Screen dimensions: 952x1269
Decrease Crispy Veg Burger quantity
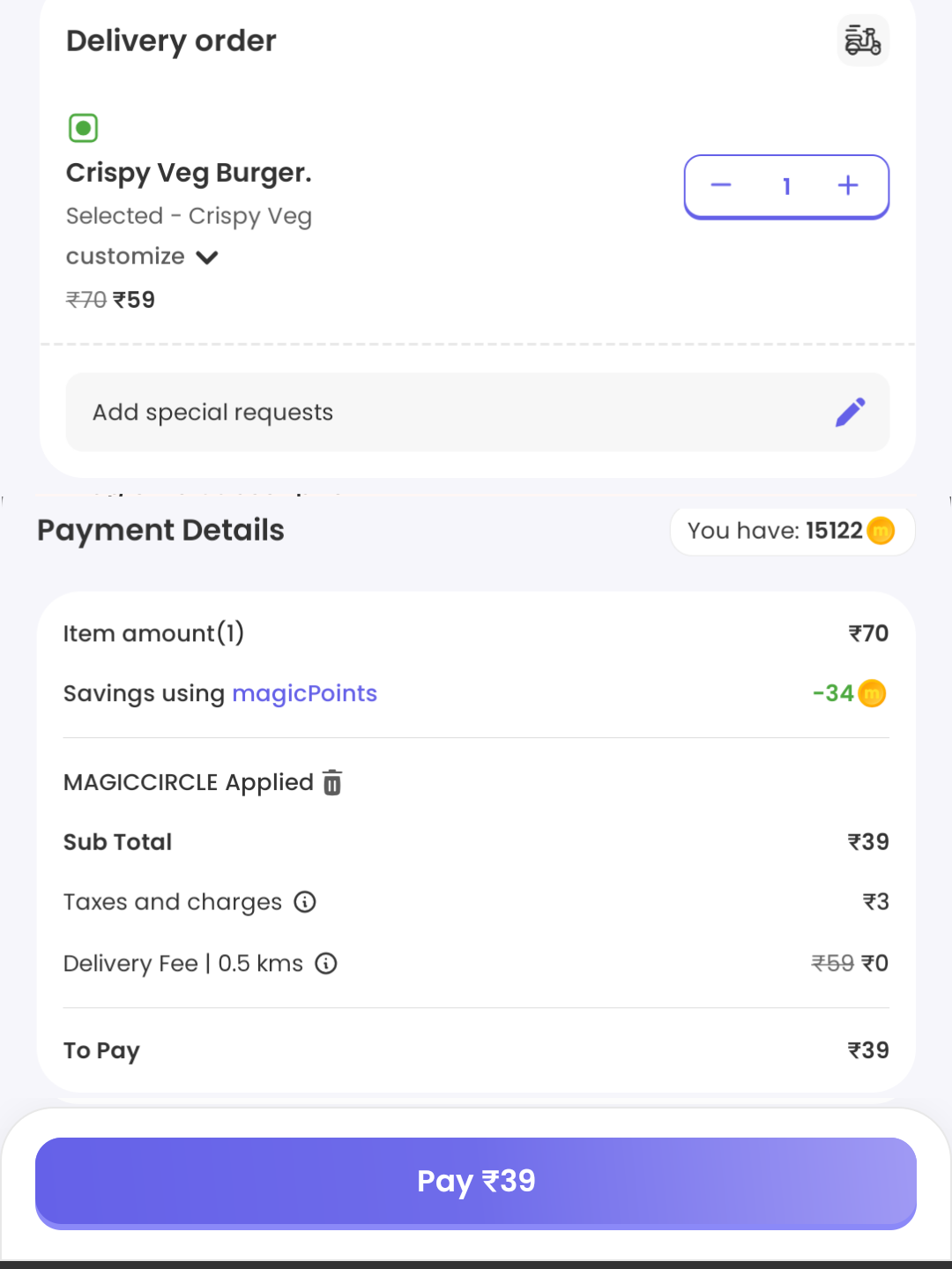point(721,185)
